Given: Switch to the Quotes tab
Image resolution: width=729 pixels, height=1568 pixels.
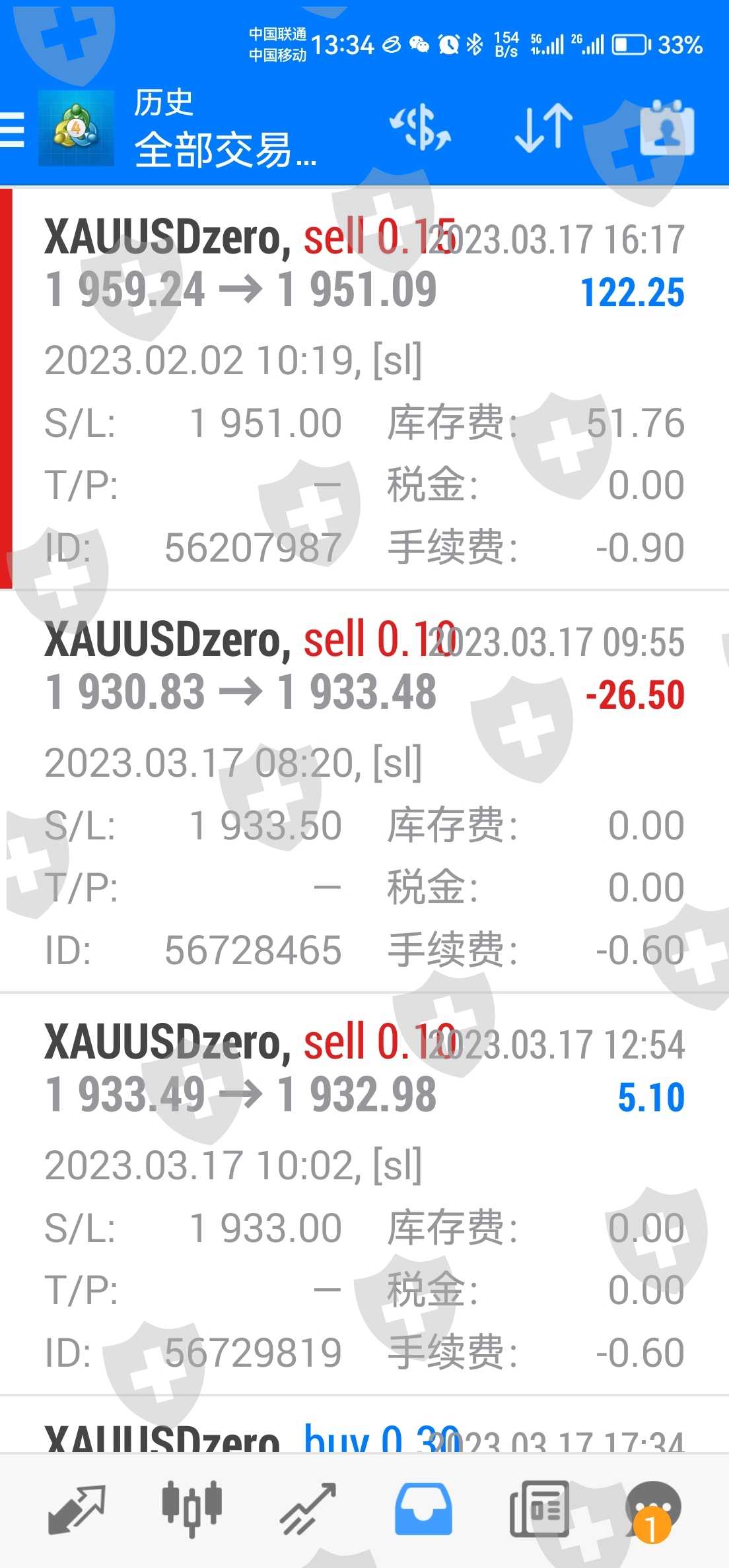Looking at the screenshot, I should (x=76, y=1510).
